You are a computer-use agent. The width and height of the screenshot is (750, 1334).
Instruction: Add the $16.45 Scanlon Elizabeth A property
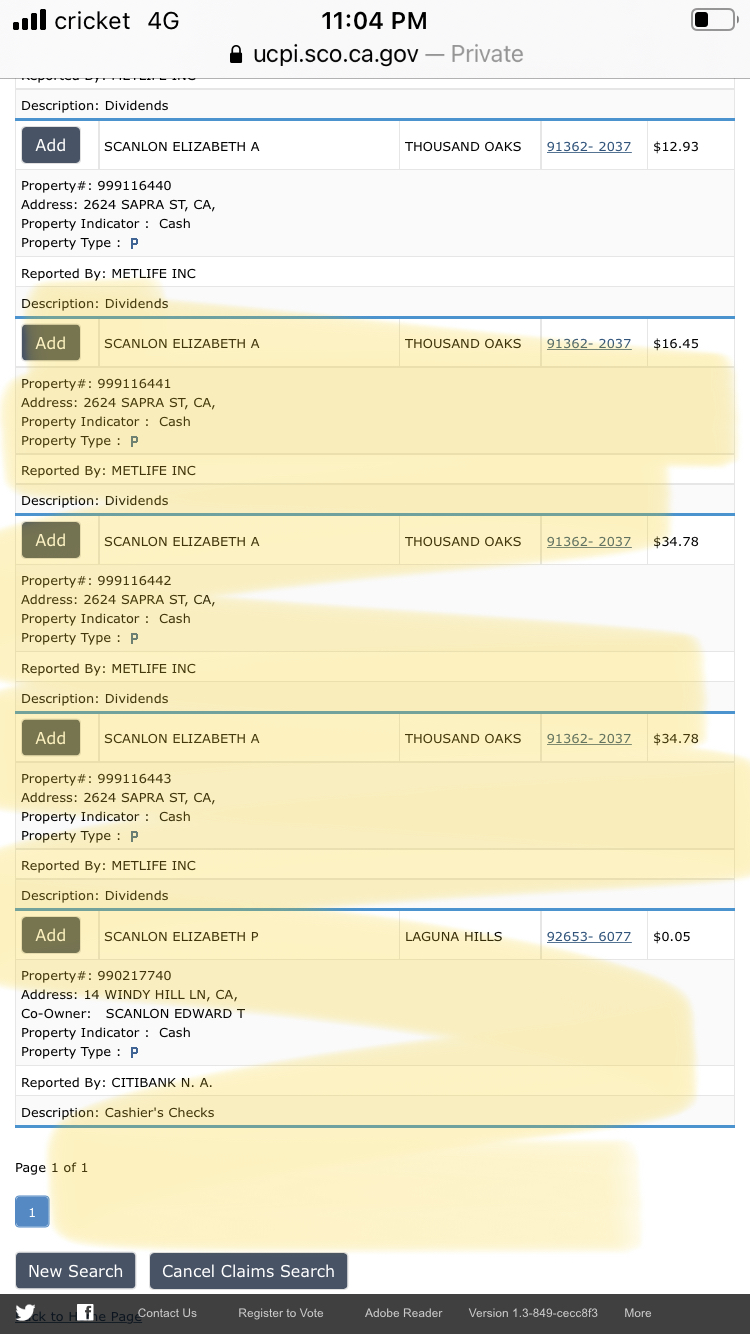pos(51,343)
